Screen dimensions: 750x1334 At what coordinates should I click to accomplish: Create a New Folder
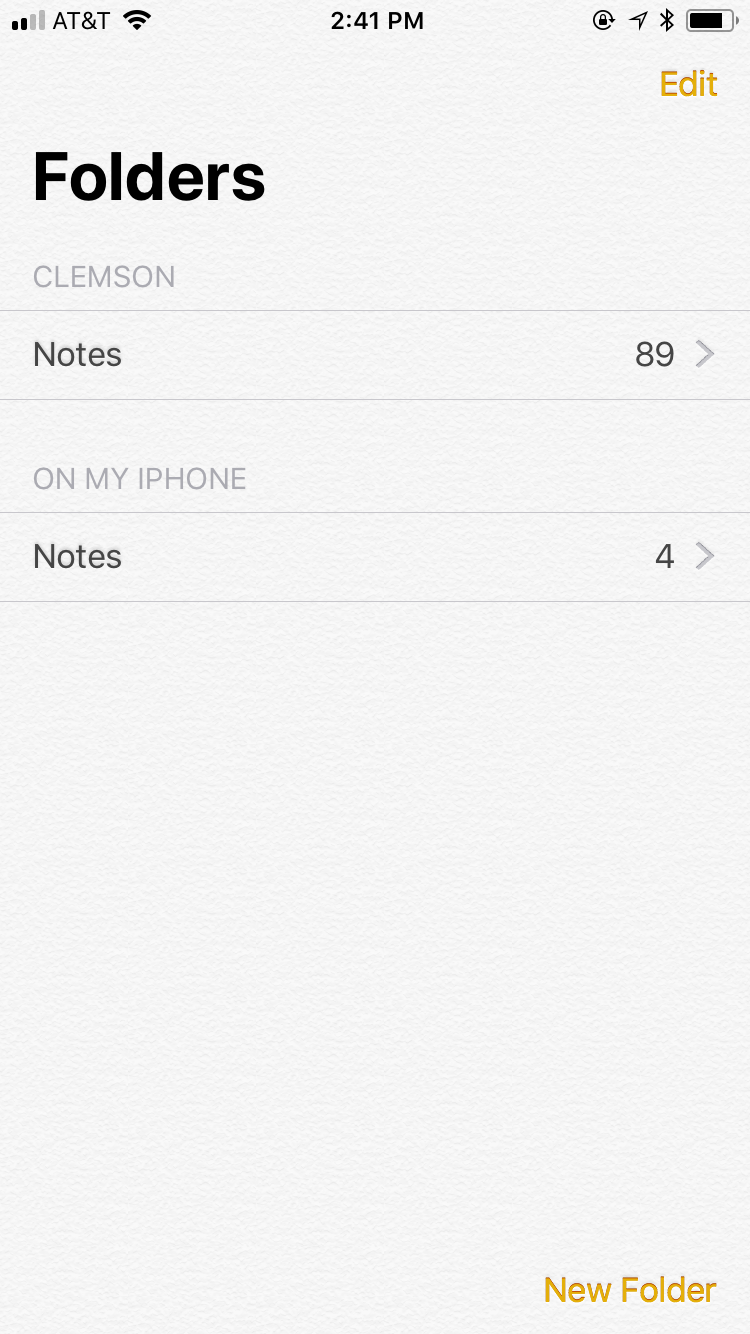[x=630, y=1290]
